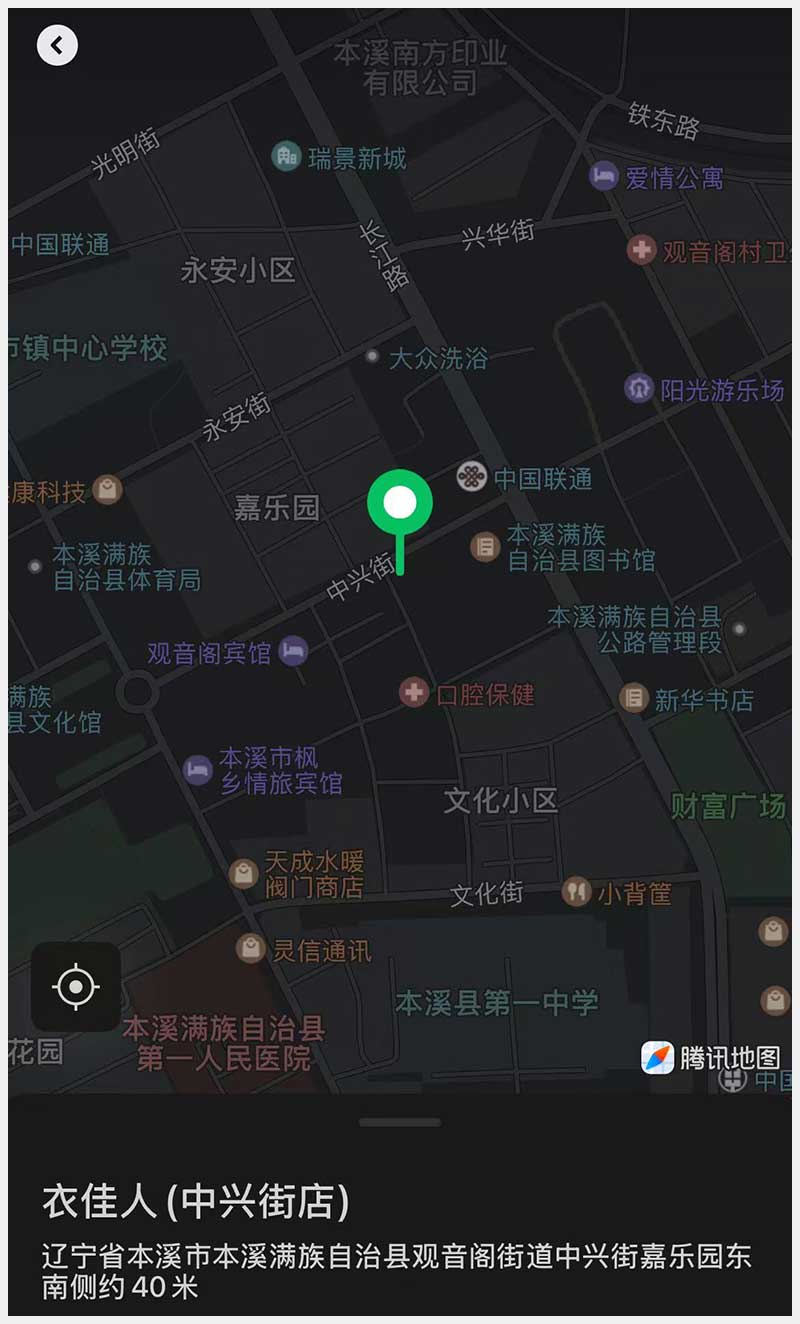The image size is (800, 1324).
Task: Select the 小背篓 restaurant marker
Action: point(576,891)
